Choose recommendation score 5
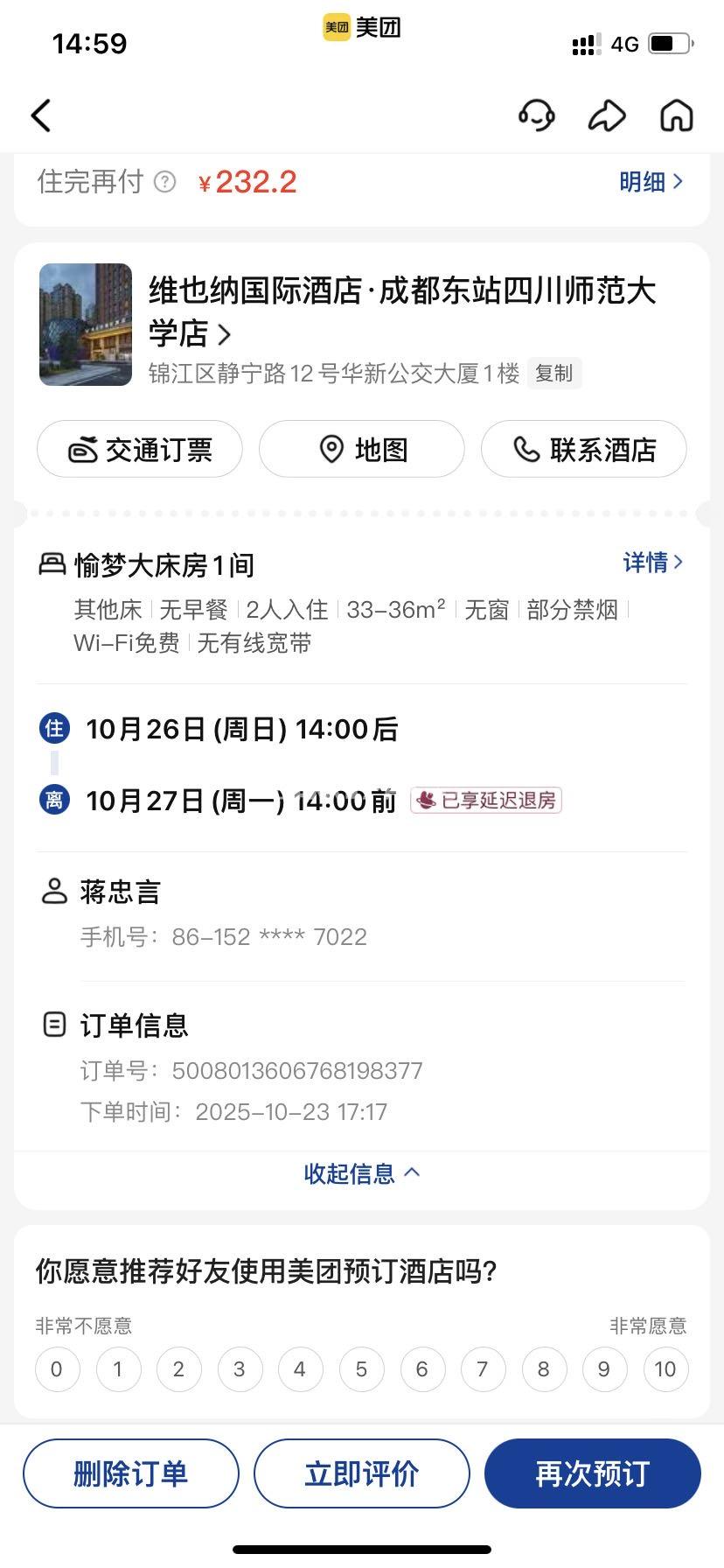This screenshot has width=724, height=1568. click(x=361, y=1369)
